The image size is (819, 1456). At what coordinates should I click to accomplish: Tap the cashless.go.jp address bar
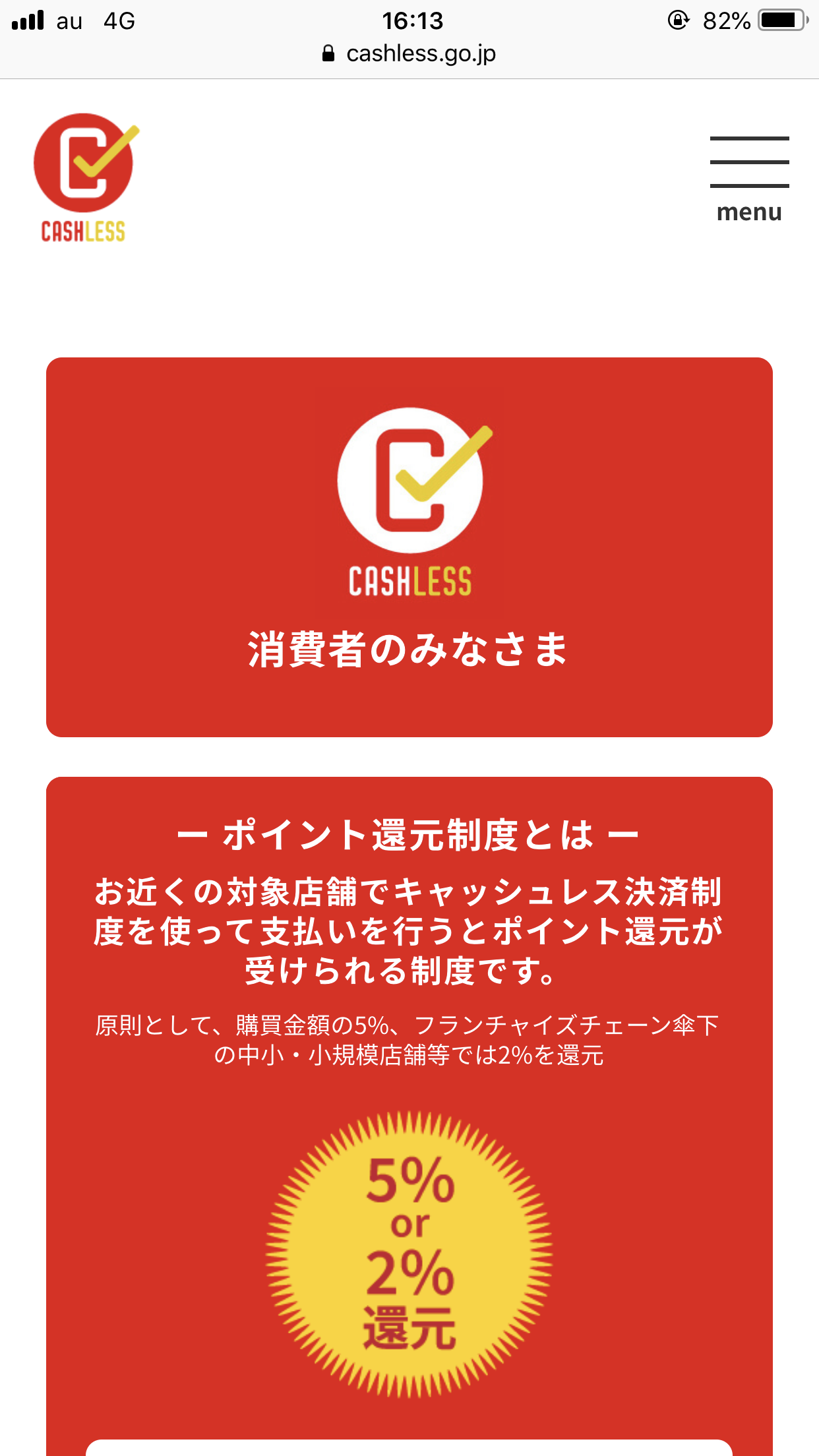(409, 53)
